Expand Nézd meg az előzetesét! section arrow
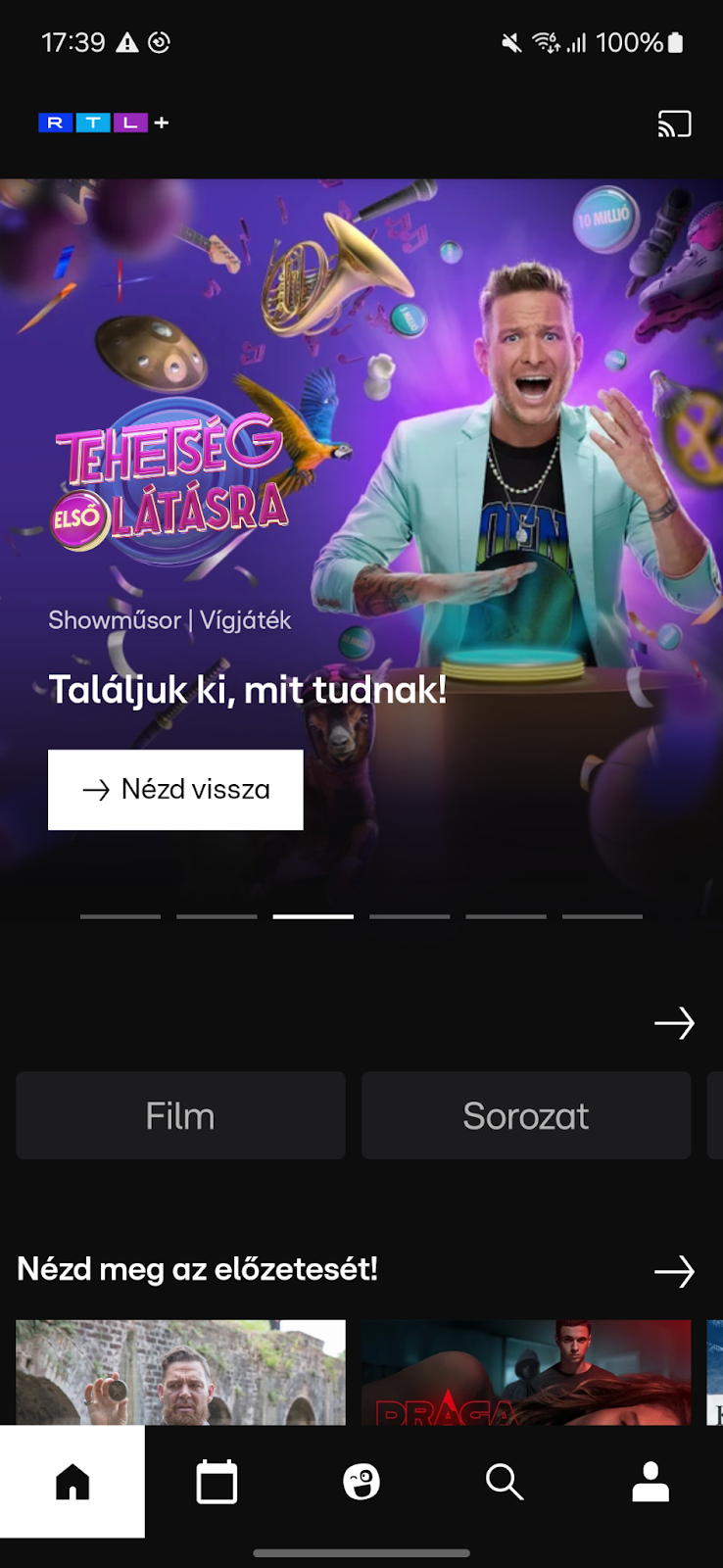Image resolution: width=723 pixels, height=1568 pixels. pyautogui.click(x=674, y=1272)
